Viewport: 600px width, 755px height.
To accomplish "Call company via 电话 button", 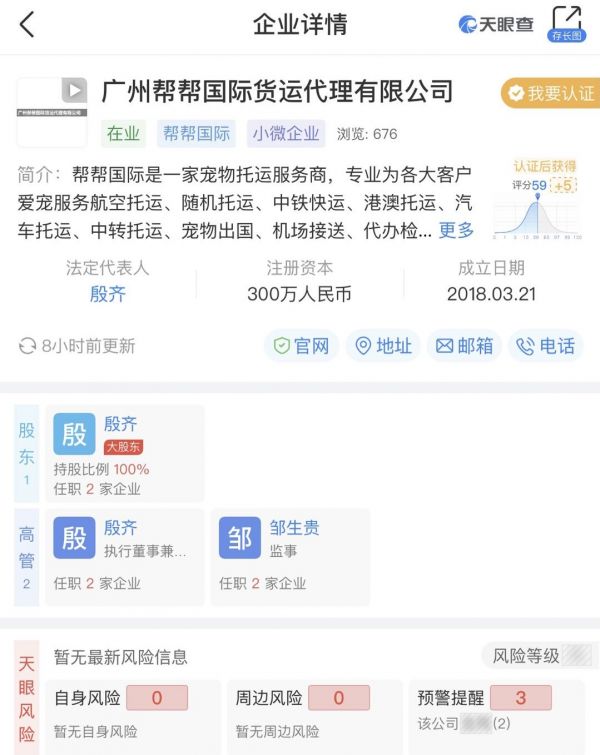I will click(x=546, y=346).
